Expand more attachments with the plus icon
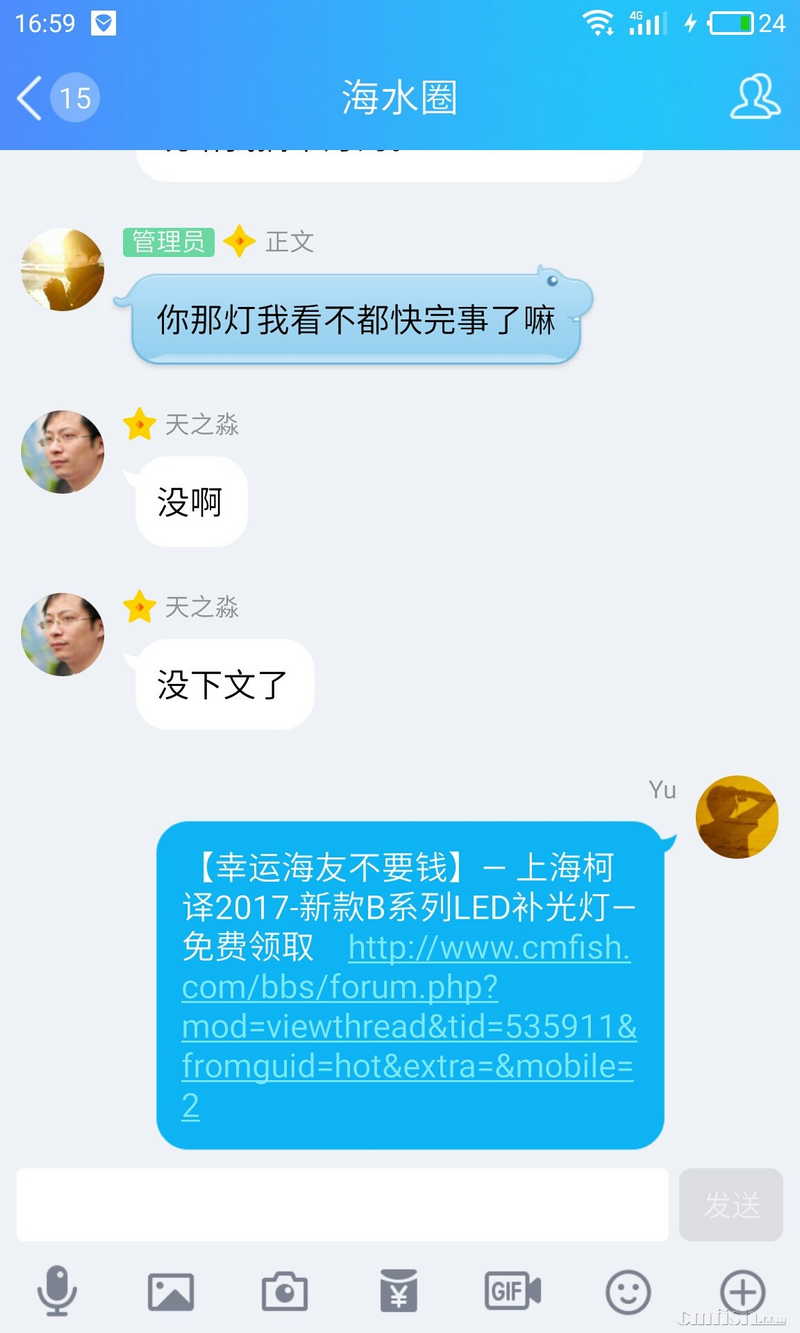This screenshot has height=1333, width=800. point(740,1290)
